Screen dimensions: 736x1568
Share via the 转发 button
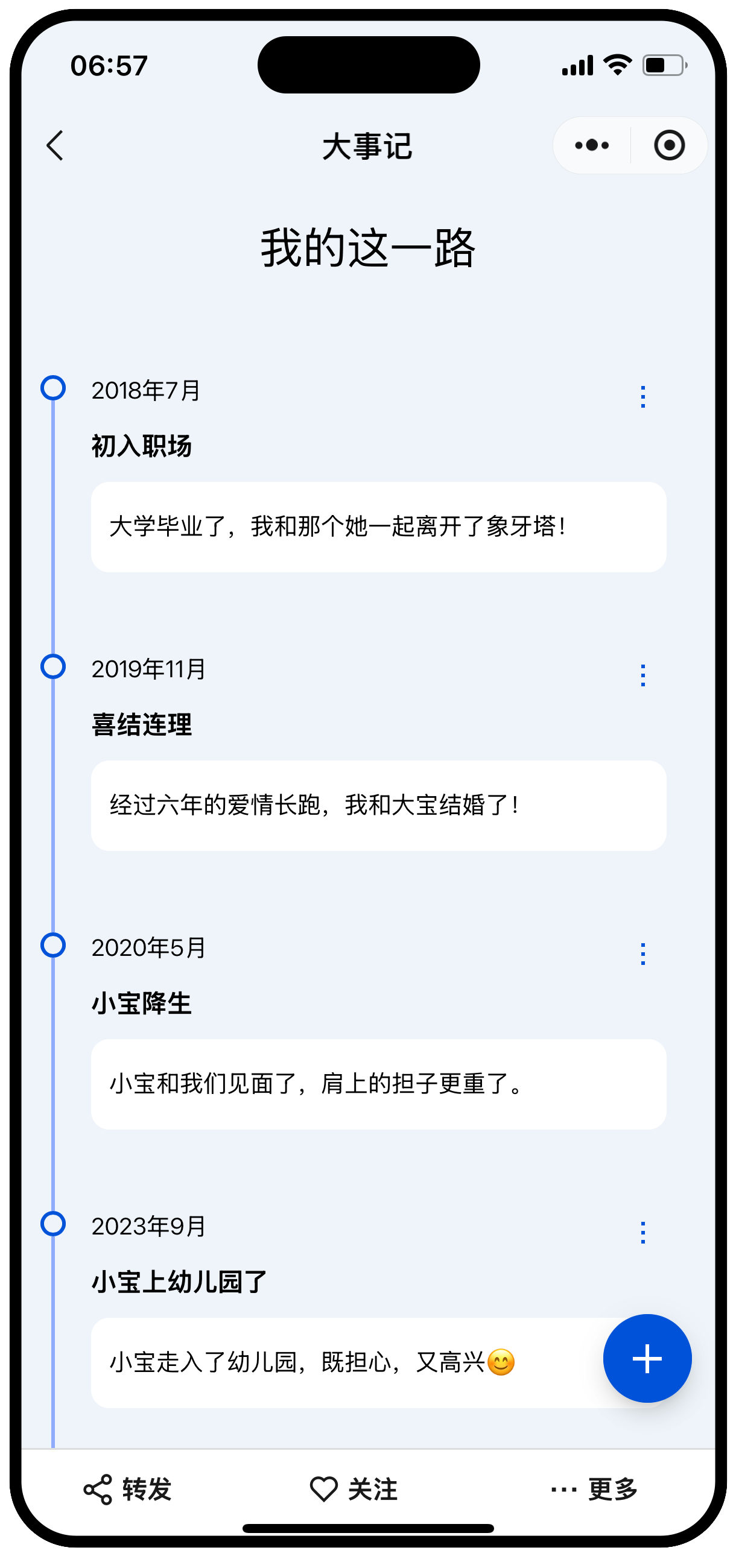[x=127, y=1490]
